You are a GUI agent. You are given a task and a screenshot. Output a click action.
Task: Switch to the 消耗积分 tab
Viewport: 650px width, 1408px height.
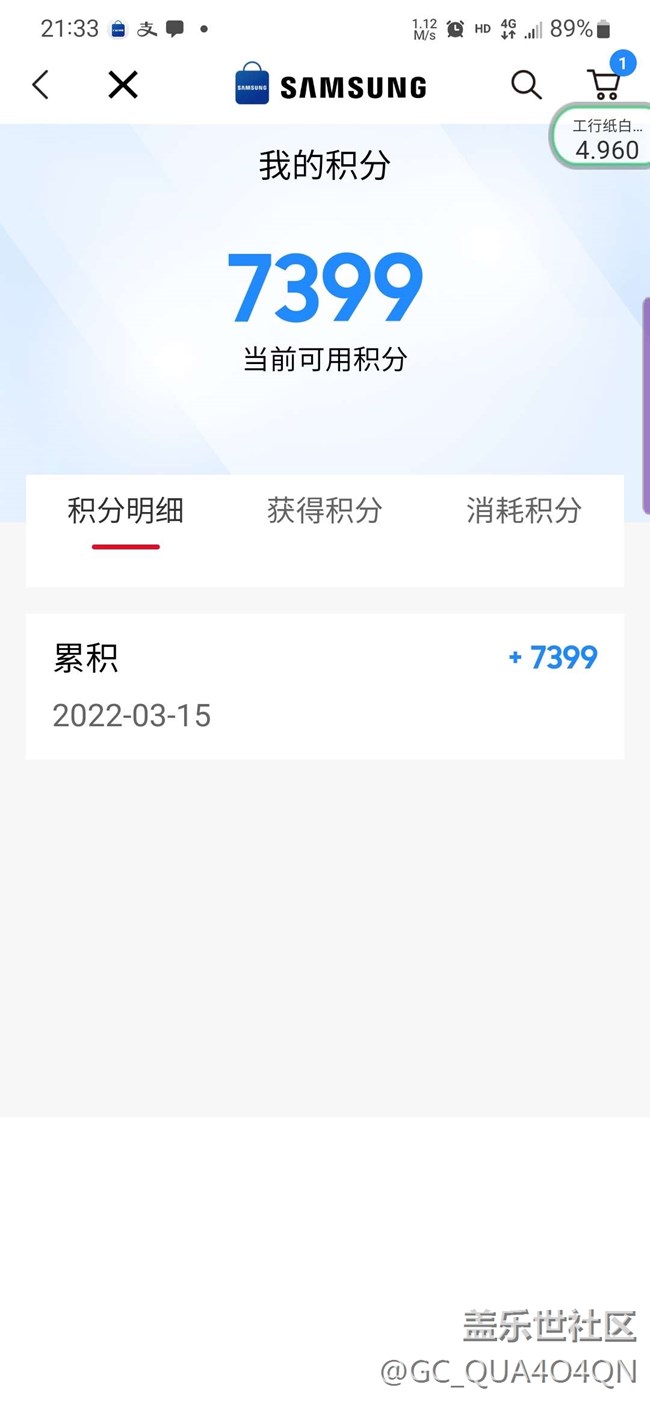524,511
